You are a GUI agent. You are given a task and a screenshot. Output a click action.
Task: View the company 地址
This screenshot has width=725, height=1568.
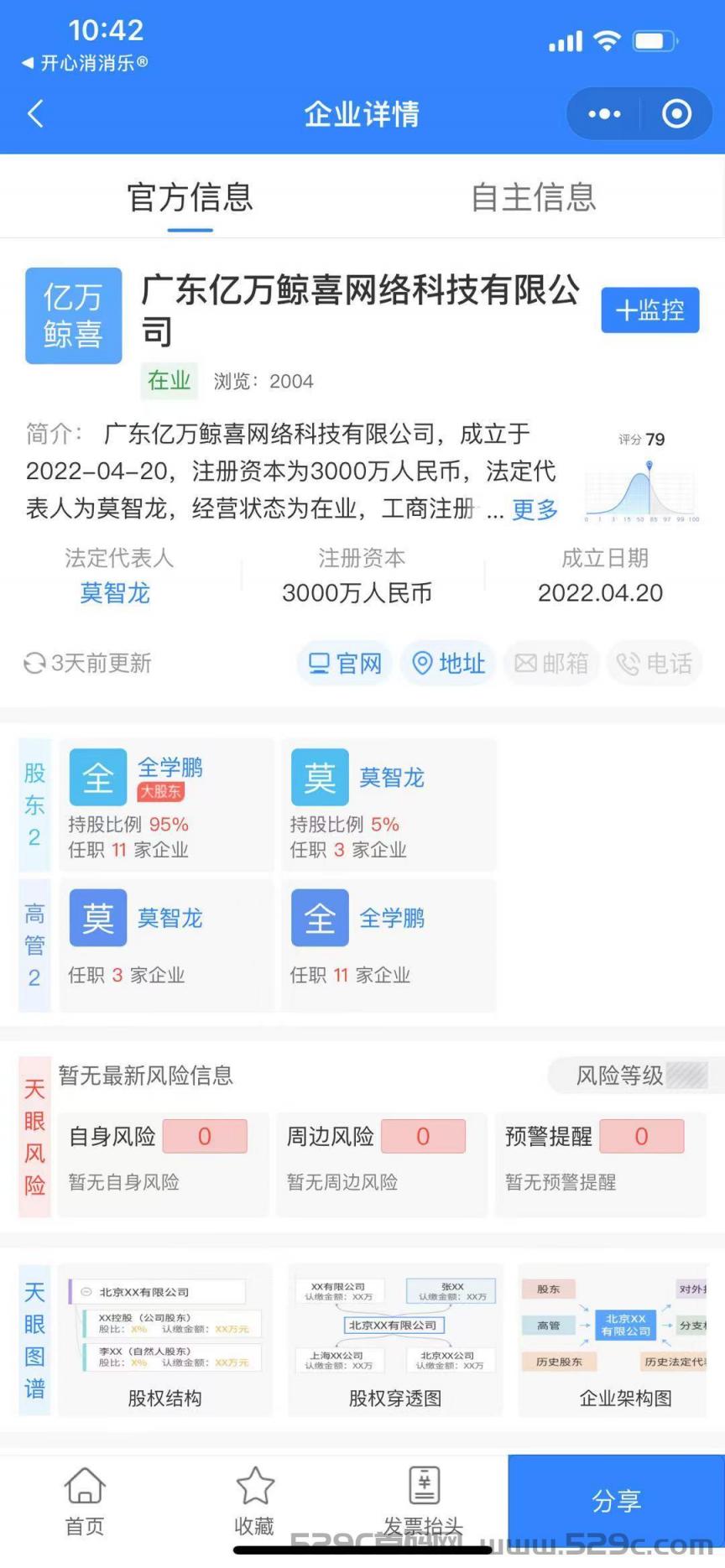(448, 664)
